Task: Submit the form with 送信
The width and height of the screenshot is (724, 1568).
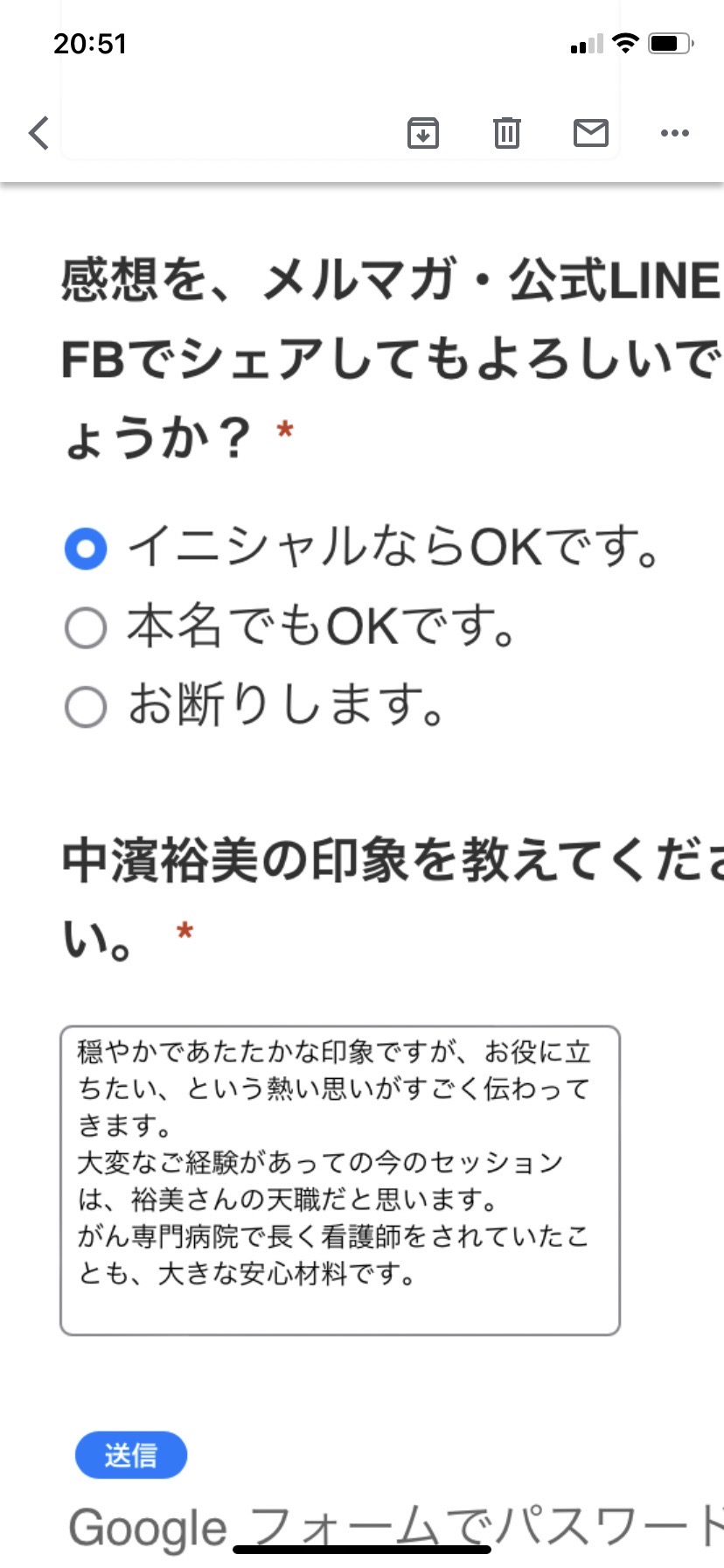Action: pyautogui.click(x=131, y=1455)
